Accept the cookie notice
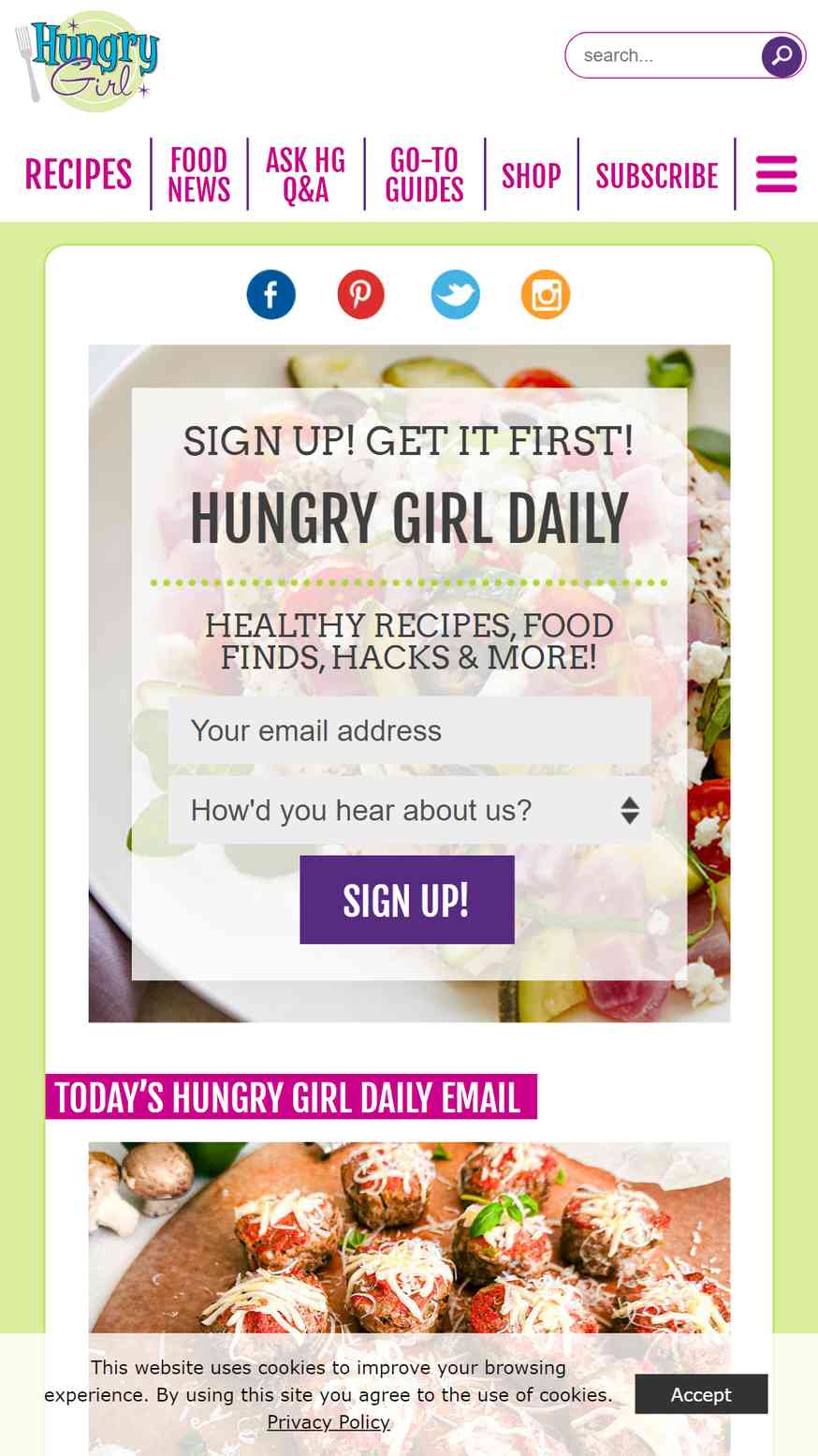 pos(701,1394)
